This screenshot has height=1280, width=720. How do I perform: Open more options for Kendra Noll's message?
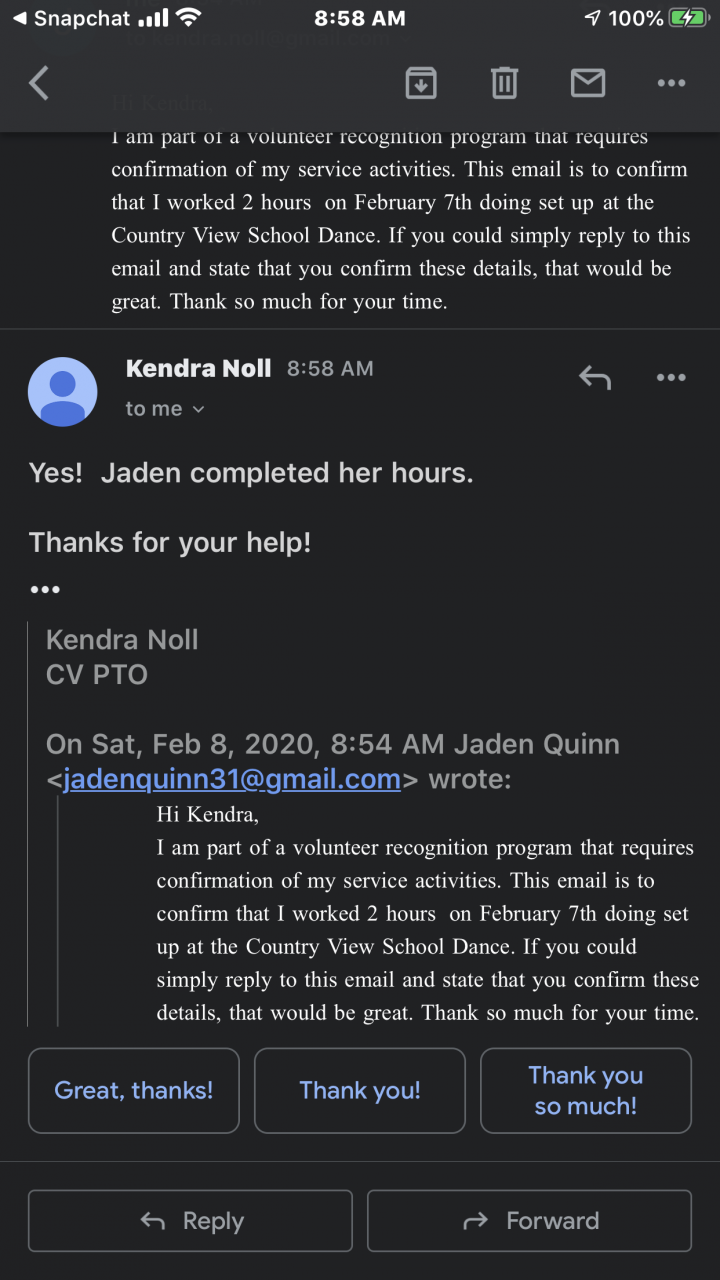[671, 377]
